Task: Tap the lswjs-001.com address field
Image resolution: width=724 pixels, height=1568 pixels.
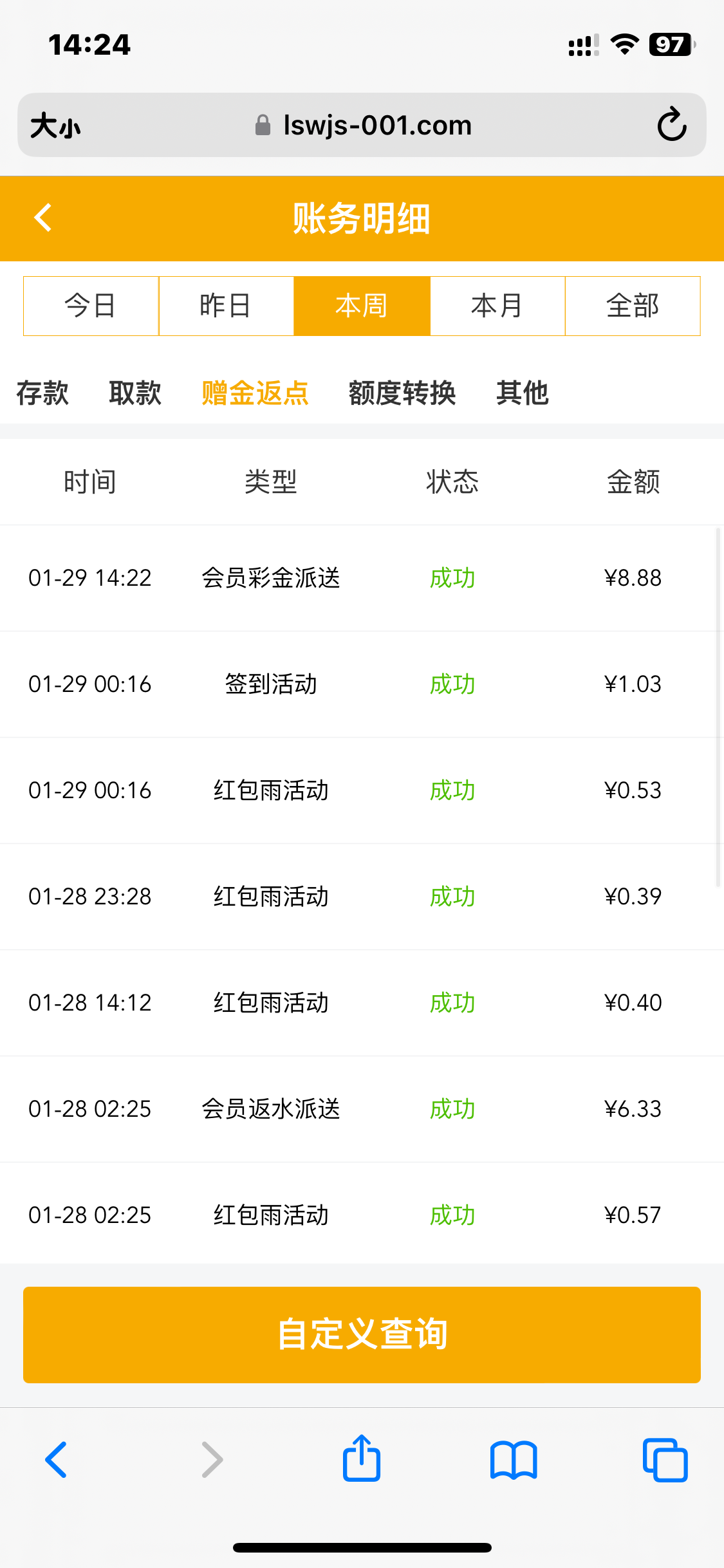Action: tap(364, 125)
